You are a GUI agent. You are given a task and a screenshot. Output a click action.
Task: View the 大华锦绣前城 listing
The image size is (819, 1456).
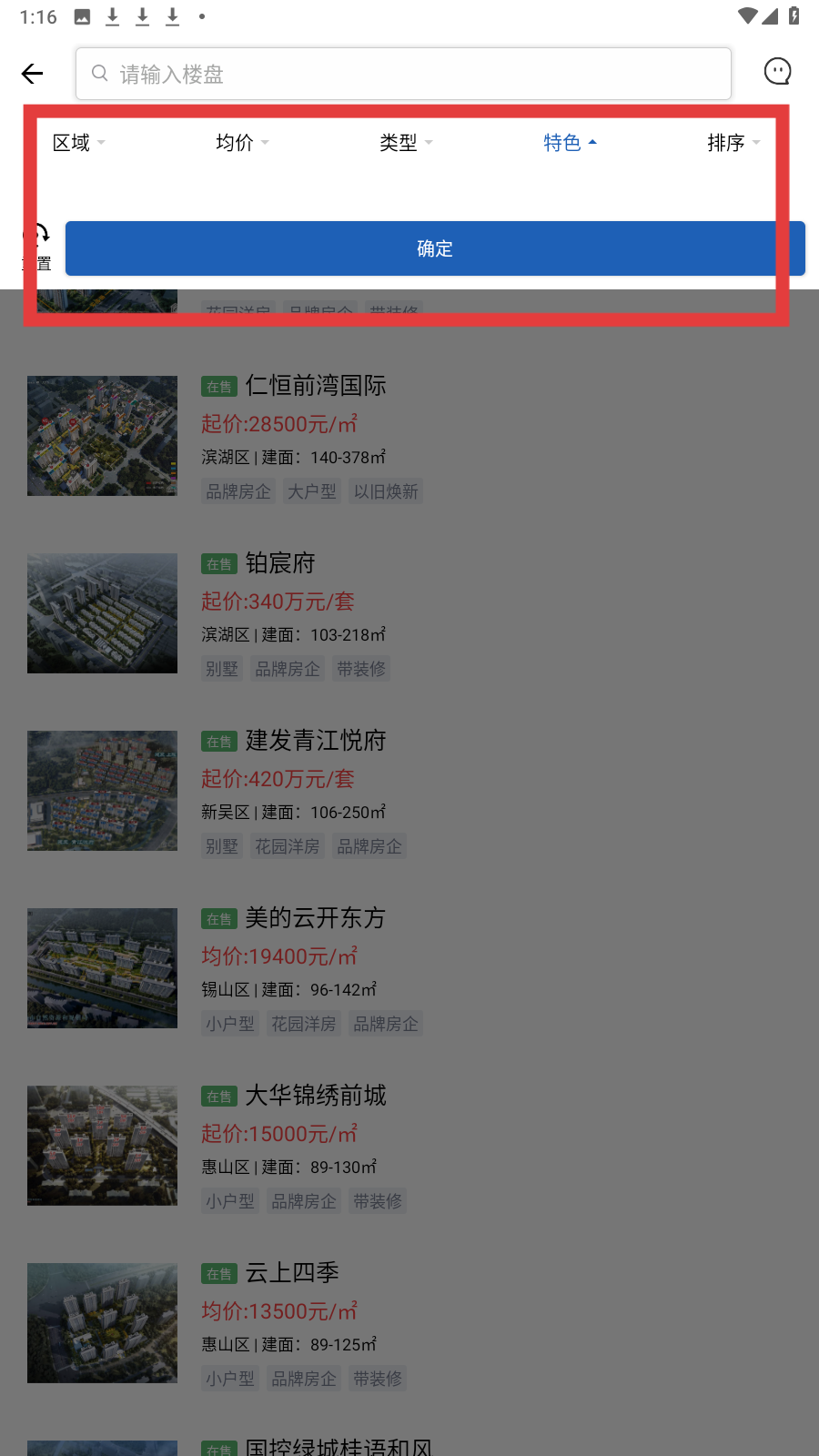pos(409,1147)
